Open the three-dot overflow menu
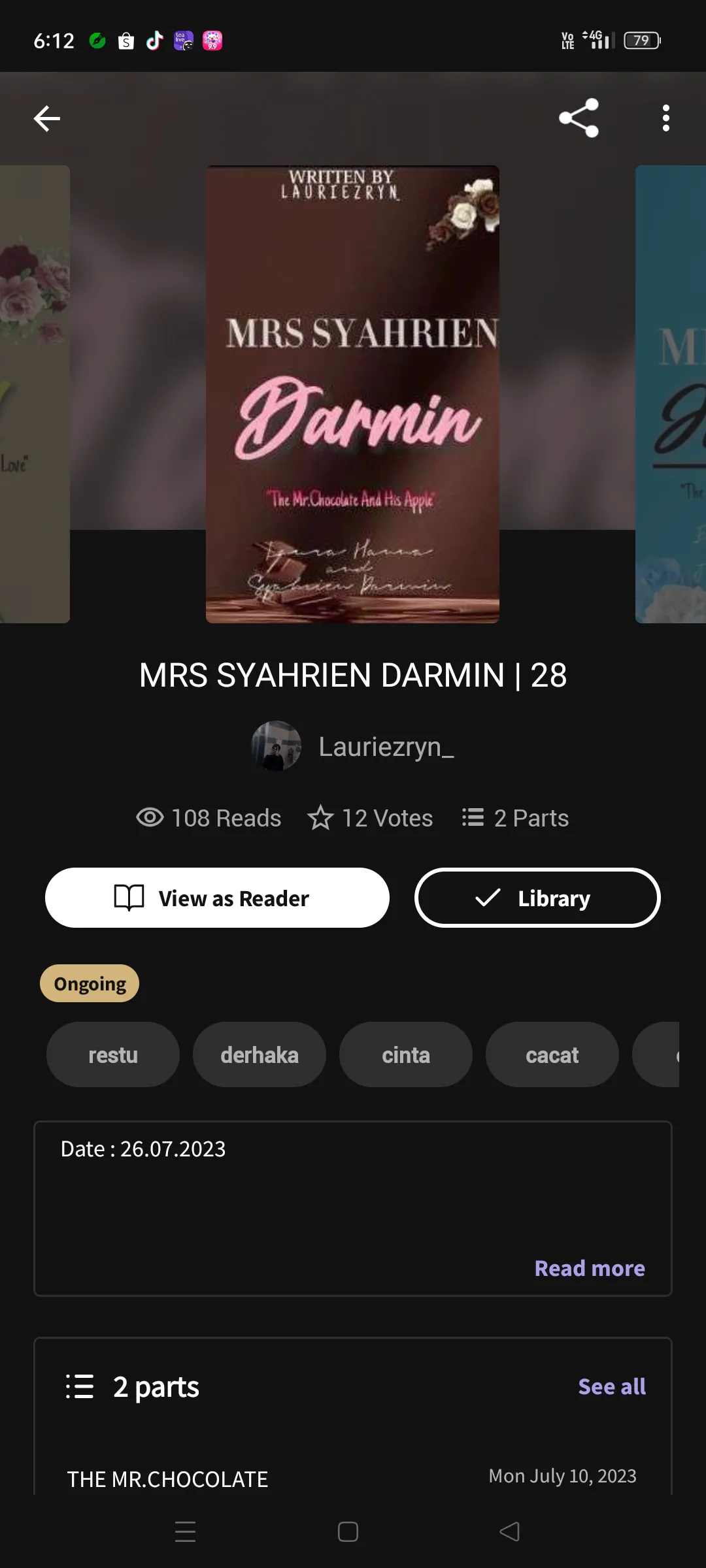 click(x=665, y=118)
